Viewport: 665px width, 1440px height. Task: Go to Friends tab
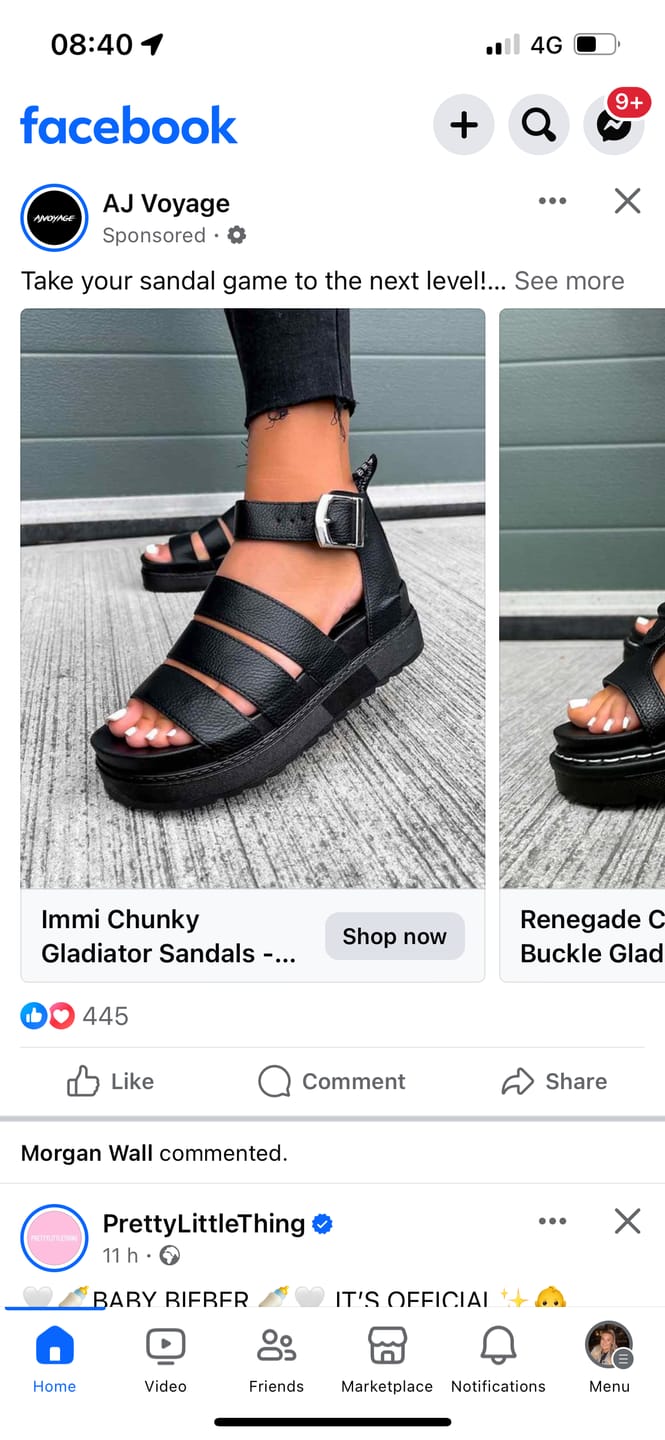pos(276,1358)
